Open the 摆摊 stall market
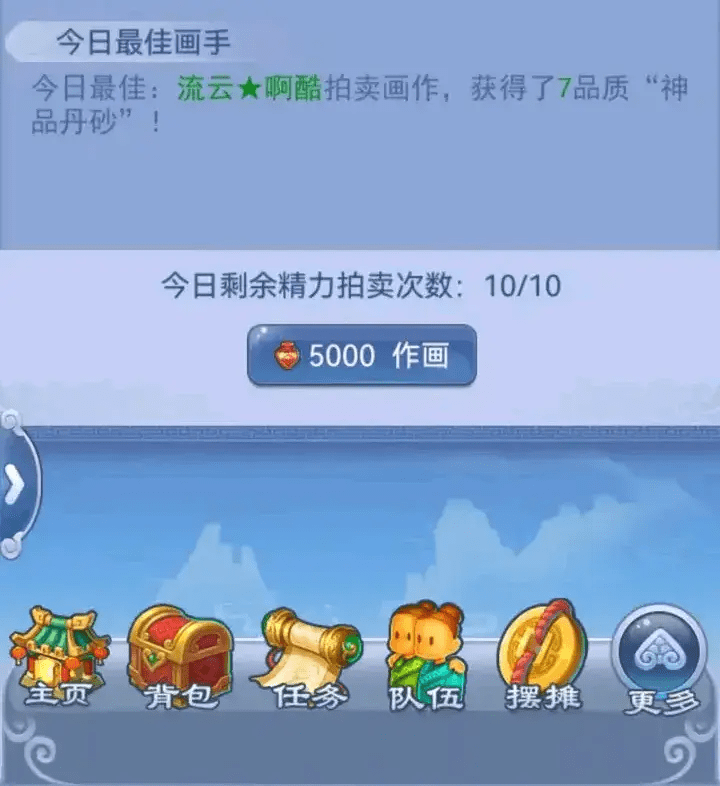The image size is (720, 786). 541,660
